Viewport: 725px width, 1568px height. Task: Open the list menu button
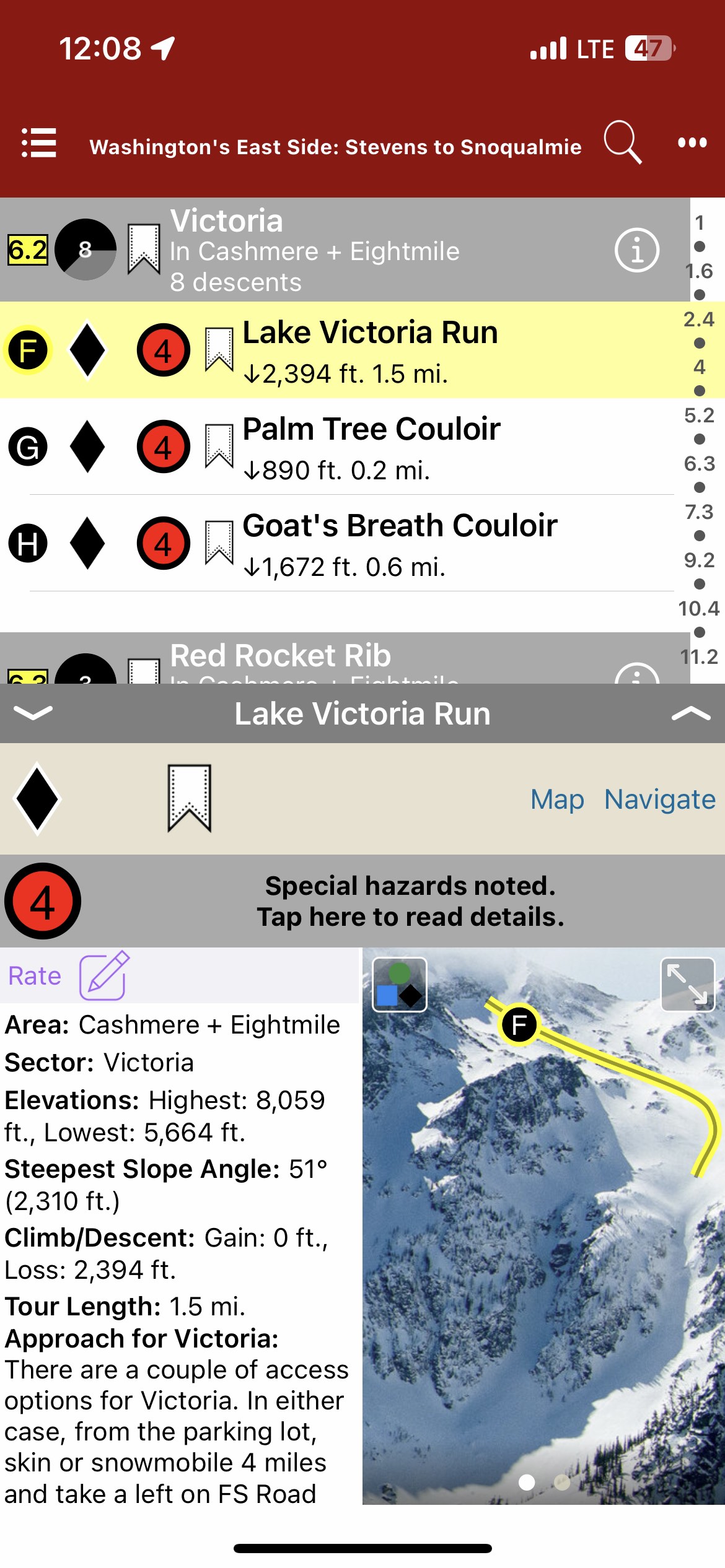39,143
